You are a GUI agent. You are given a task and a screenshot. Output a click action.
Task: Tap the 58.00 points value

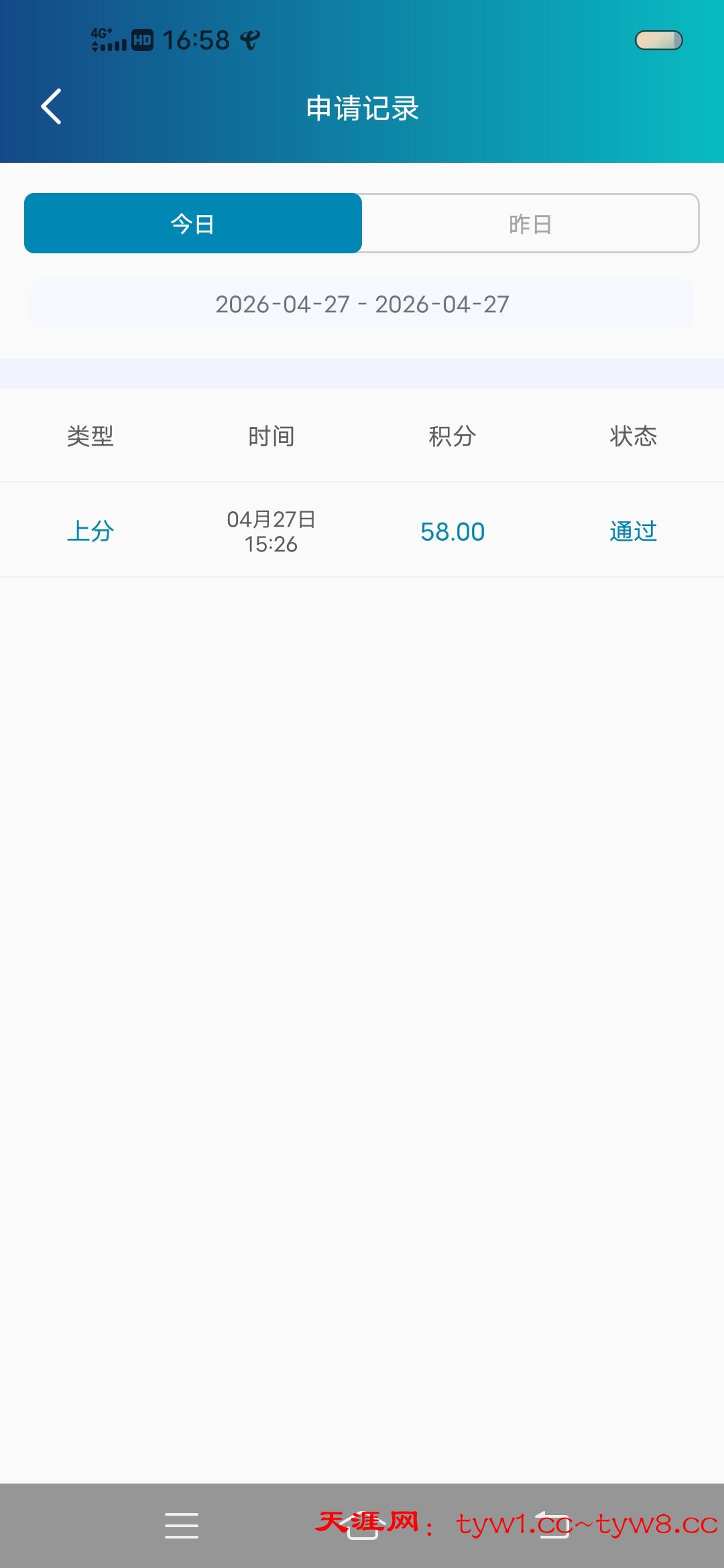[x=453, y=531]
